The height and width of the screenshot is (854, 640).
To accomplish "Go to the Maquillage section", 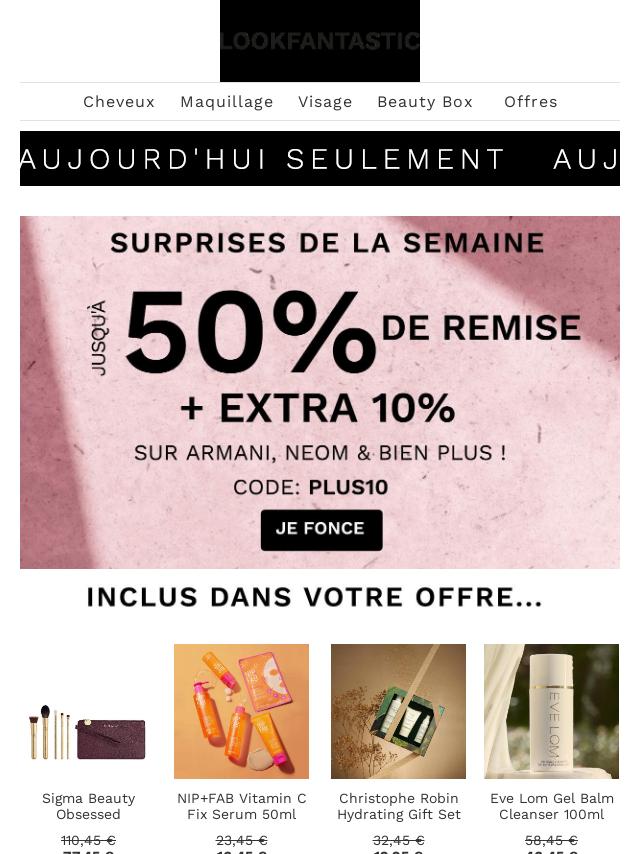I will tap(227, 102).
